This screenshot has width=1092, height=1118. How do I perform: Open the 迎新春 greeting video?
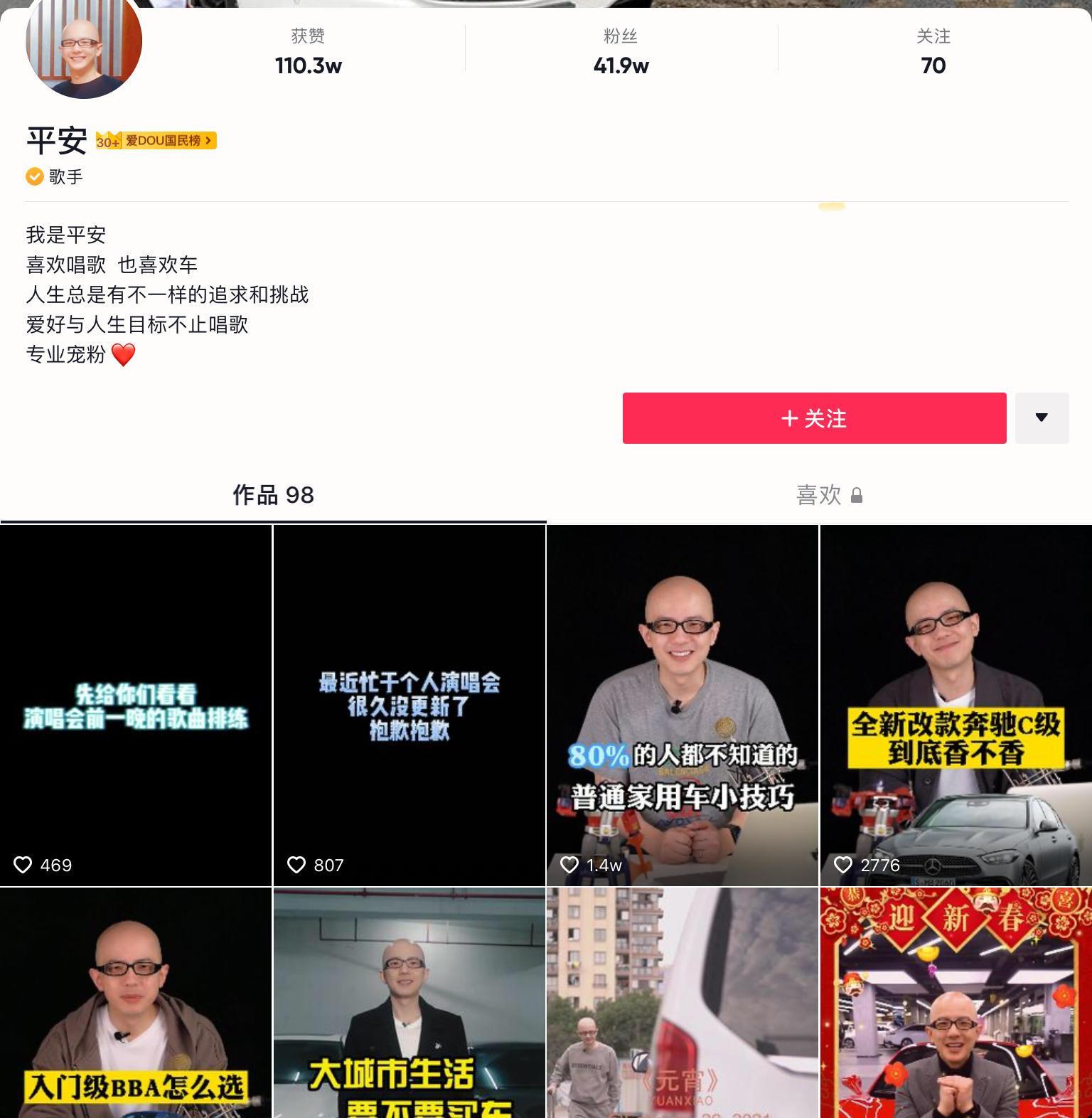point(955,1003)
